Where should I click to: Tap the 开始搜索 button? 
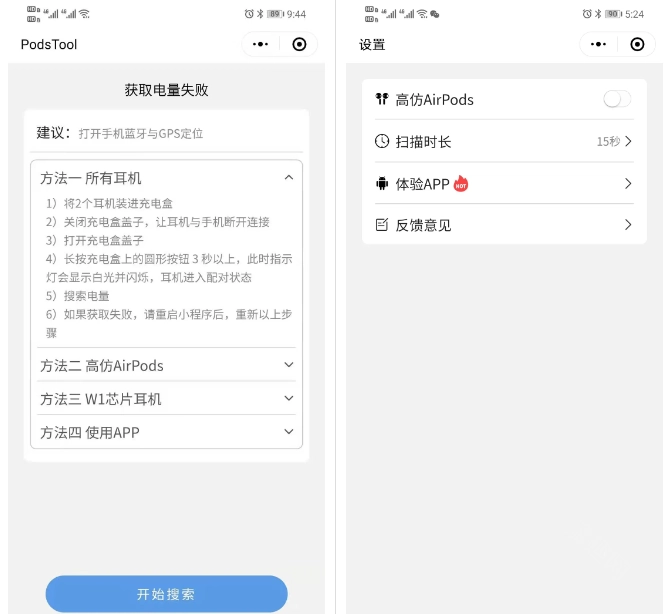point(166,593)
